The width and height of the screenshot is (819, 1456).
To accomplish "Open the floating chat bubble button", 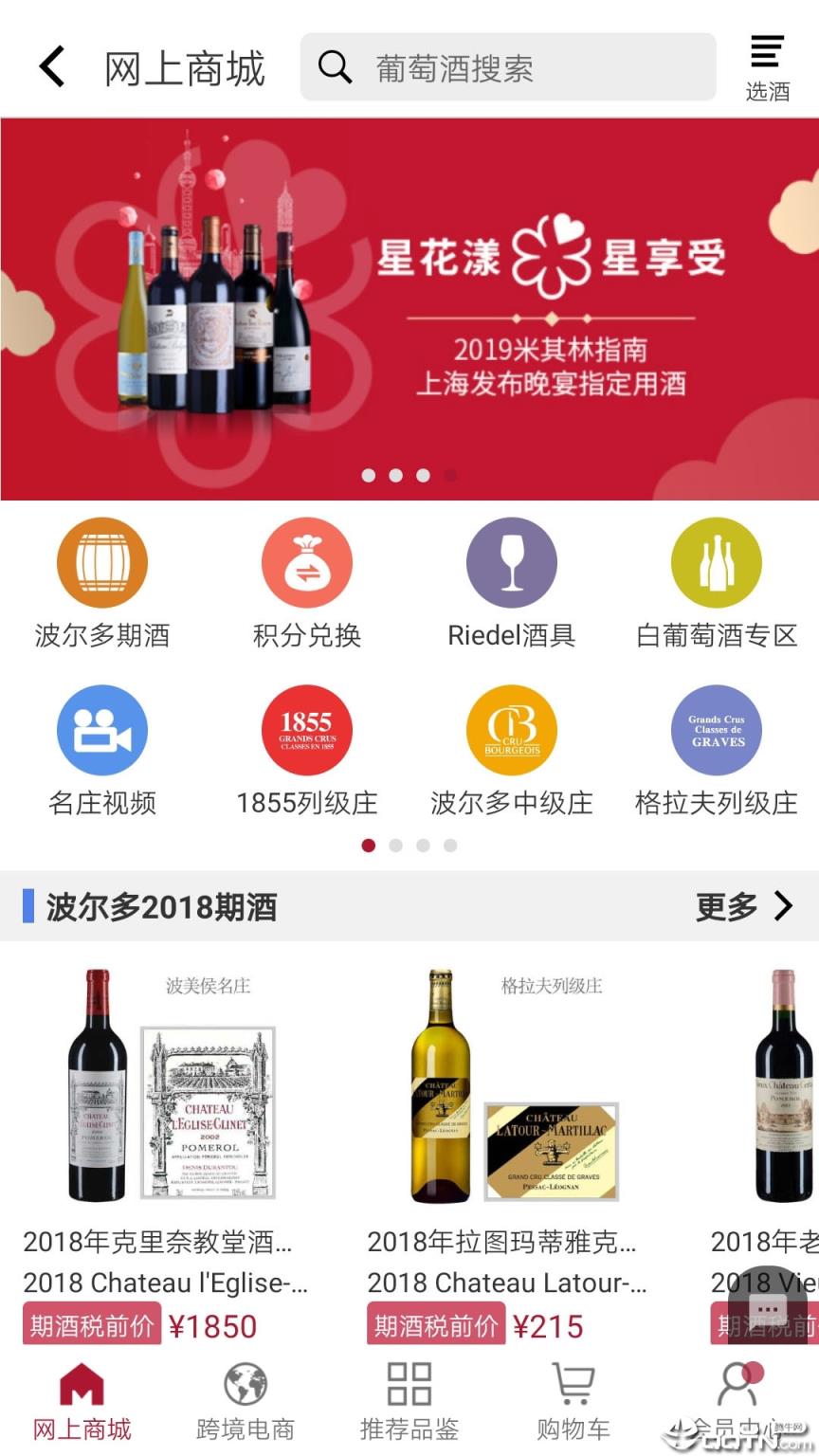I will pos(768,1307).
